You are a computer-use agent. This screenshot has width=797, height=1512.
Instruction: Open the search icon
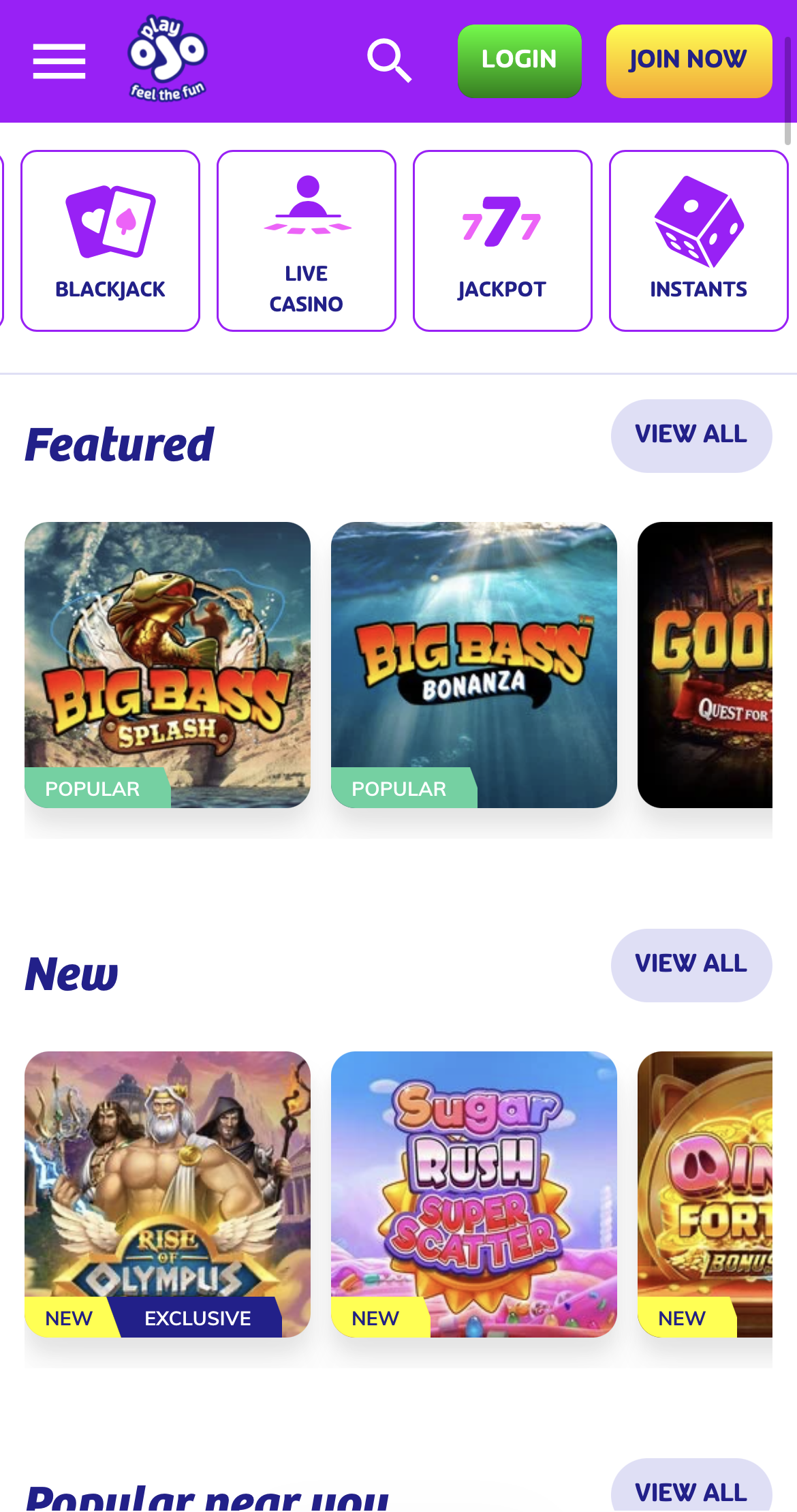click(x=389, y=61)
